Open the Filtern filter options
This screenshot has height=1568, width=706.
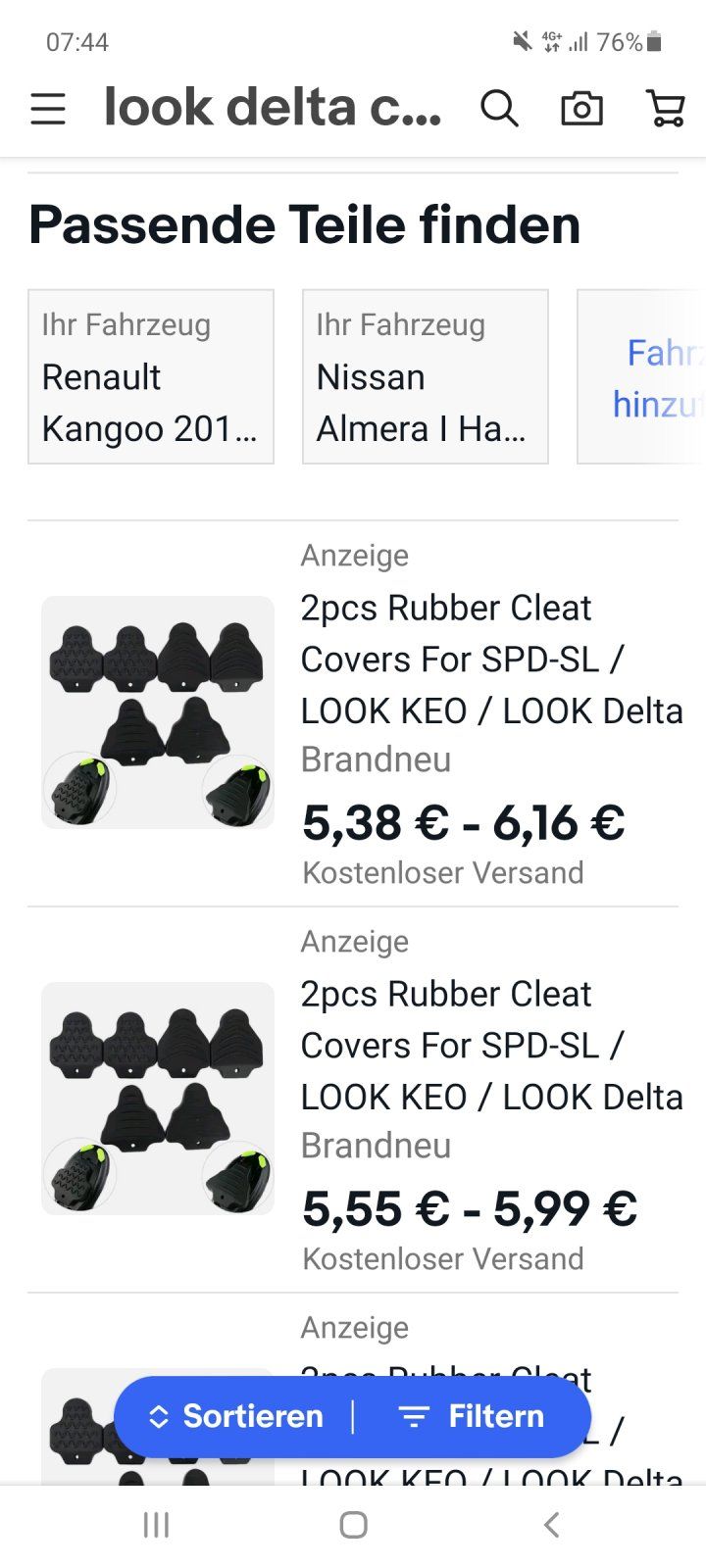[x=472, y=1416]
